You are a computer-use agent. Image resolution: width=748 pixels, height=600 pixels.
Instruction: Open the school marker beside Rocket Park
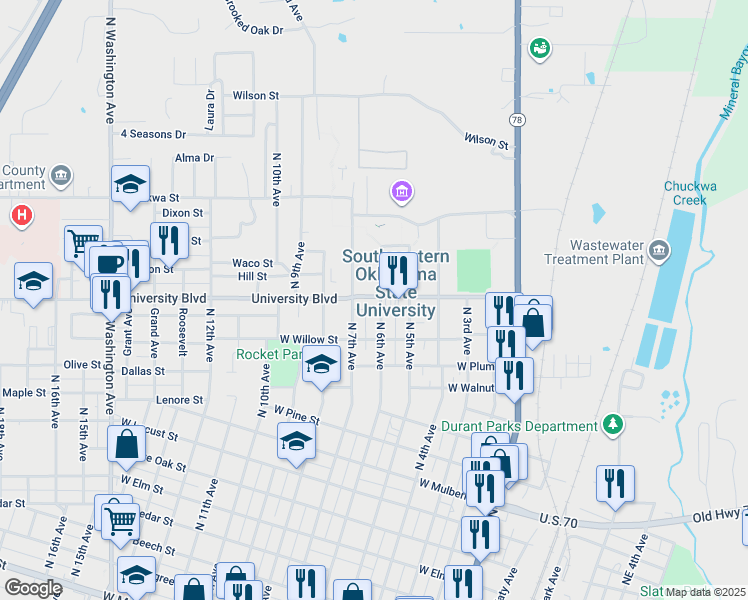(321, 365)
